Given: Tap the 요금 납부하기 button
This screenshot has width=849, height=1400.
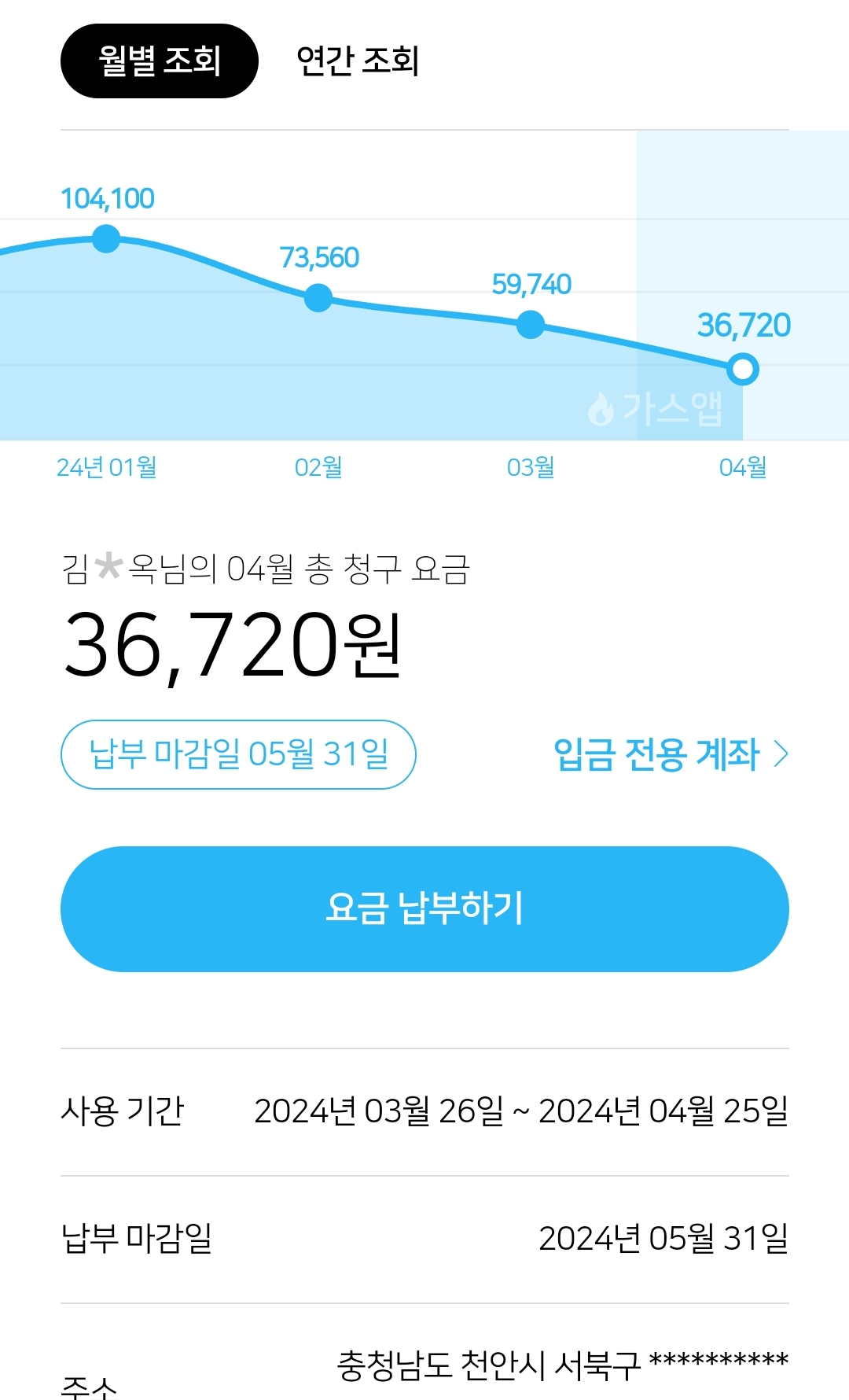Looking at the screenshot, I should coord(424,908).
